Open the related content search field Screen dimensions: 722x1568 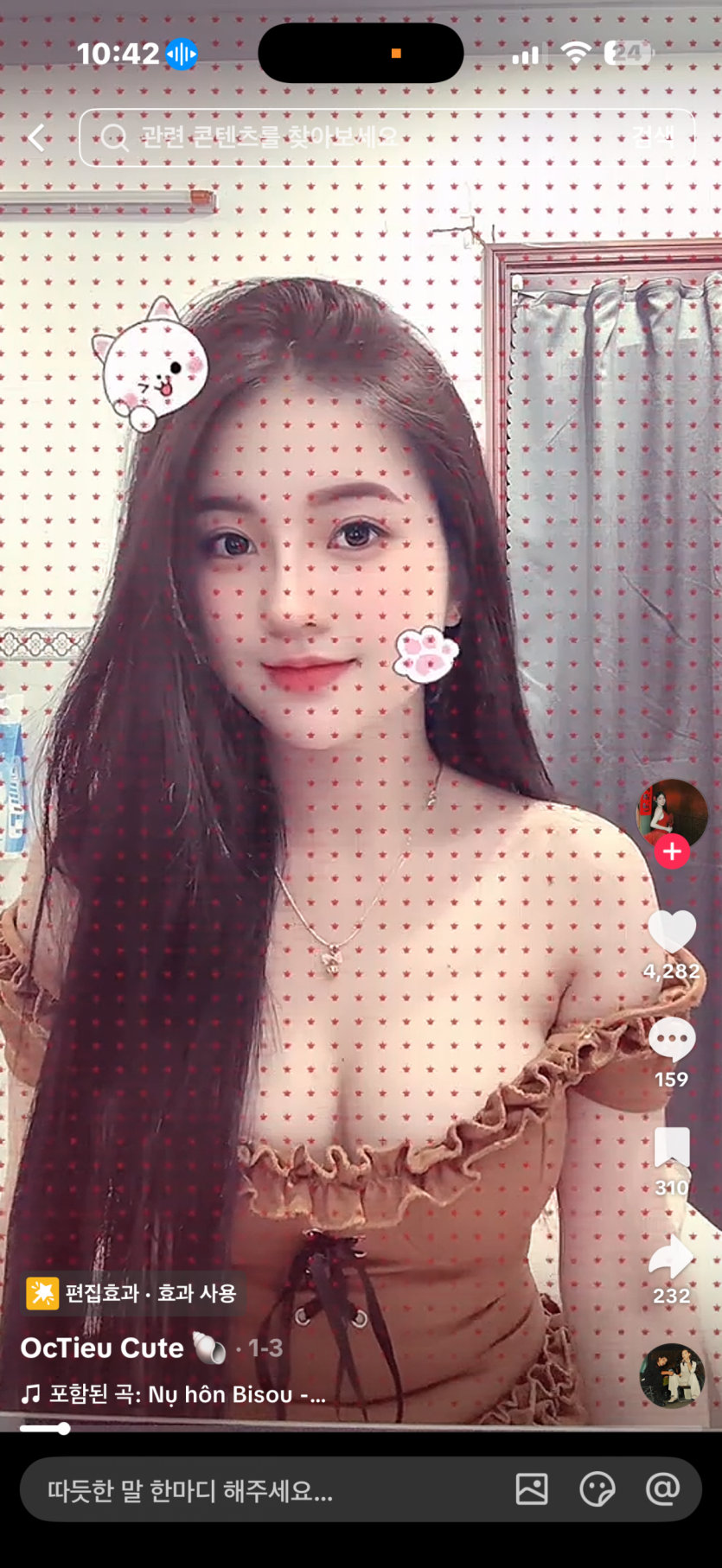click(346, 137)
